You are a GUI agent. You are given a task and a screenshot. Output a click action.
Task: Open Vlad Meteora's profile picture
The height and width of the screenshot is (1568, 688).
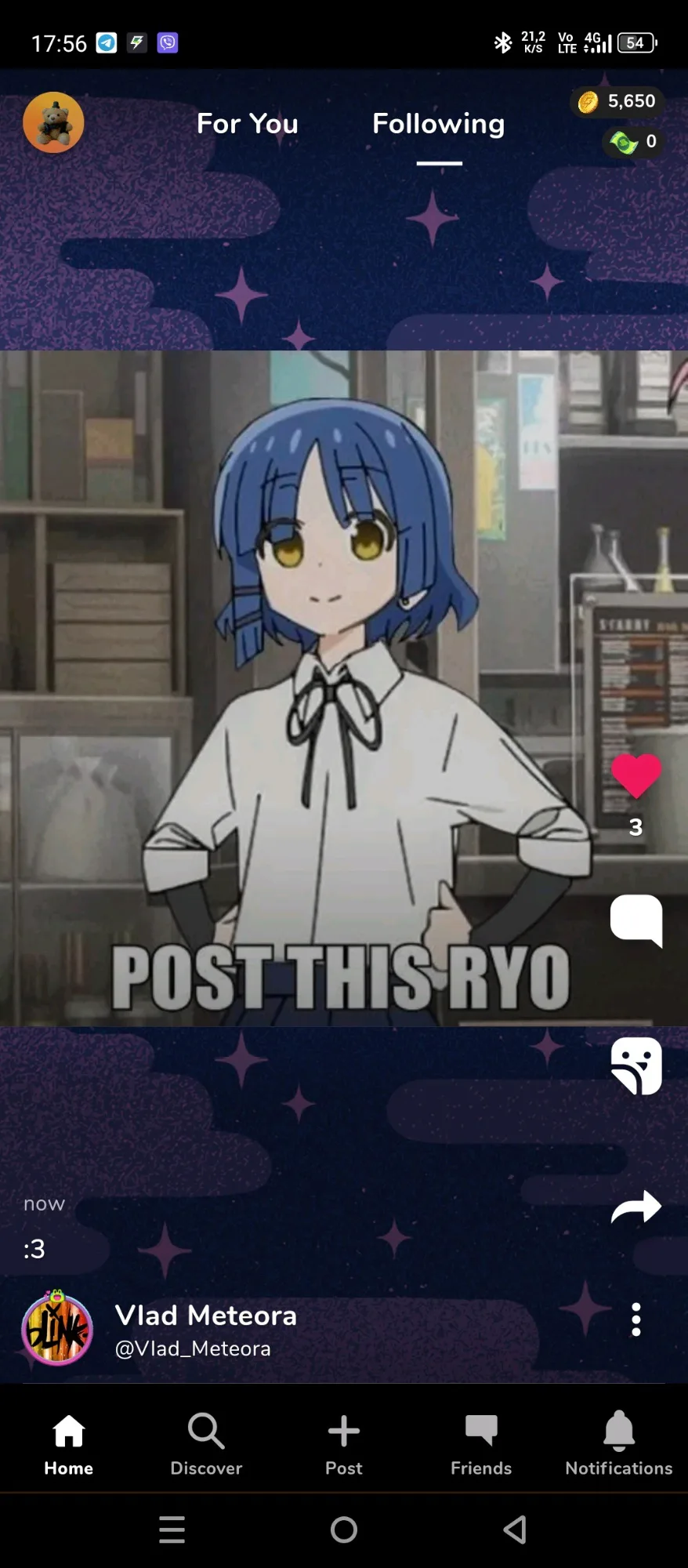tap(57, 1329)
